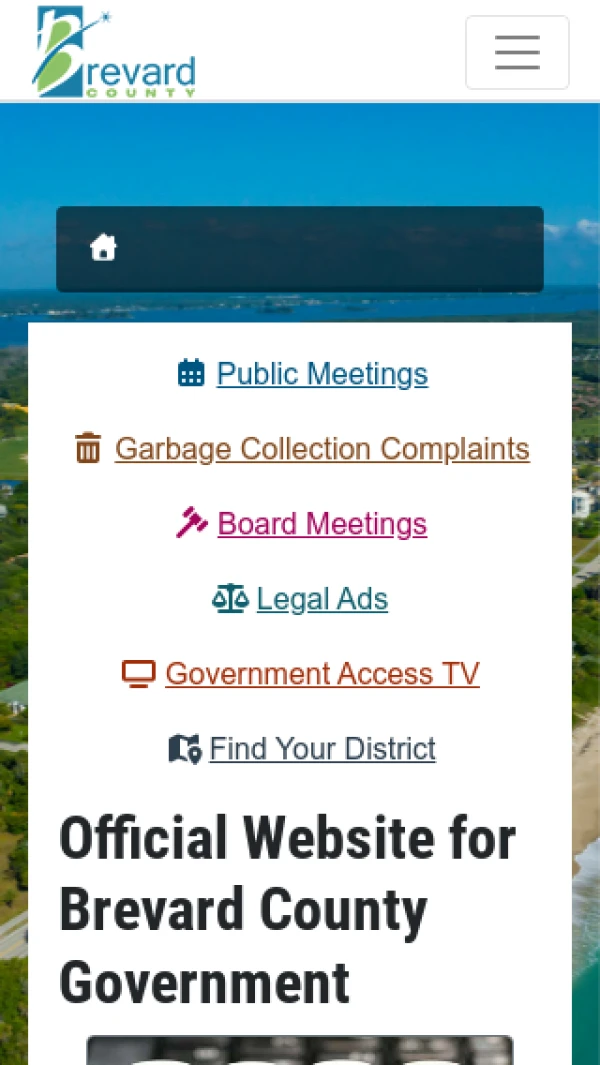The image size is (600, 1065).
Task: Tap the Brevard County logo
Action: pyautogui.click(x=113, y=52)
